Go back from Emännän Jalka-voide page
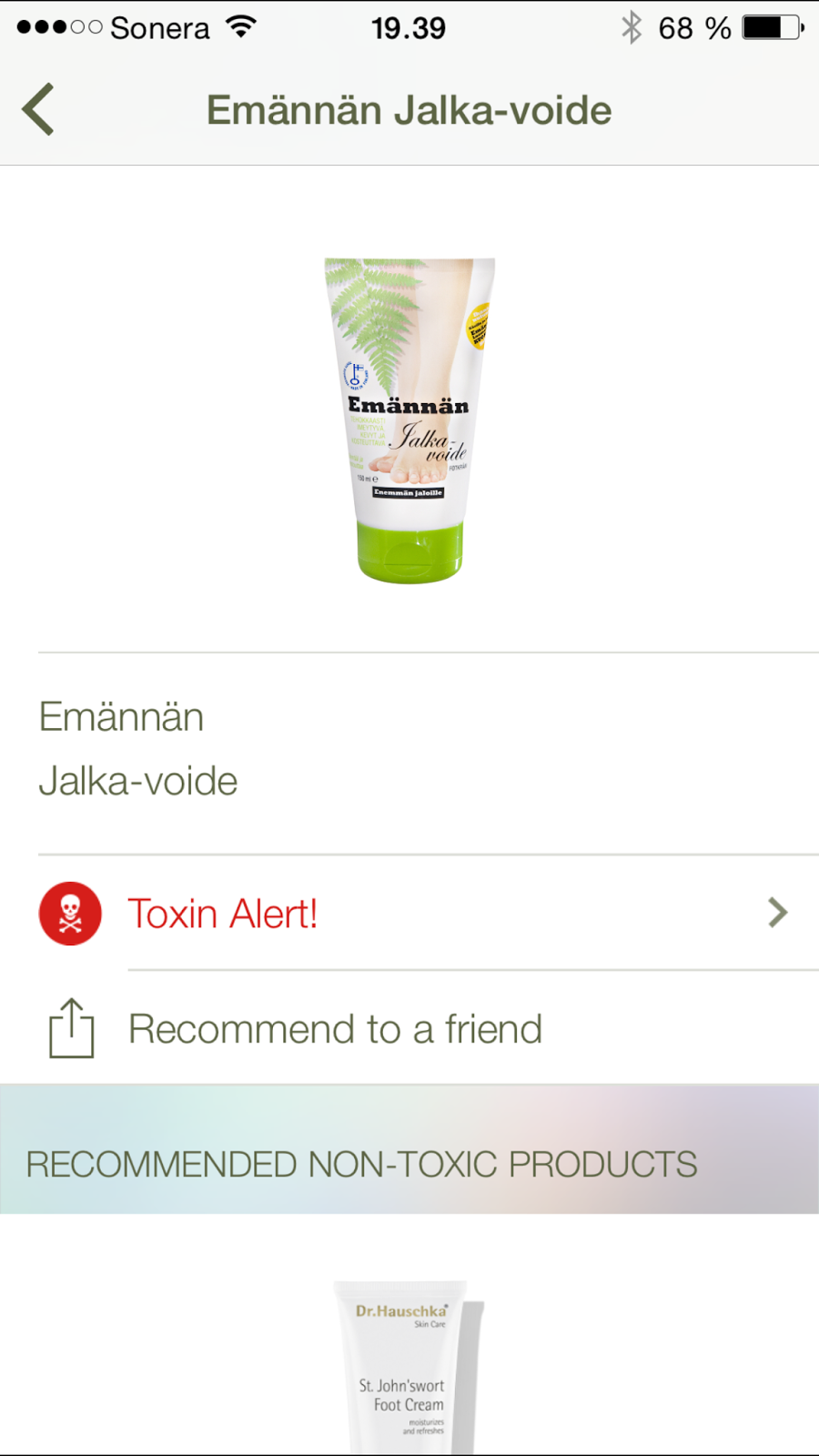Screen dimensions: 819x1456 [39, 110]
